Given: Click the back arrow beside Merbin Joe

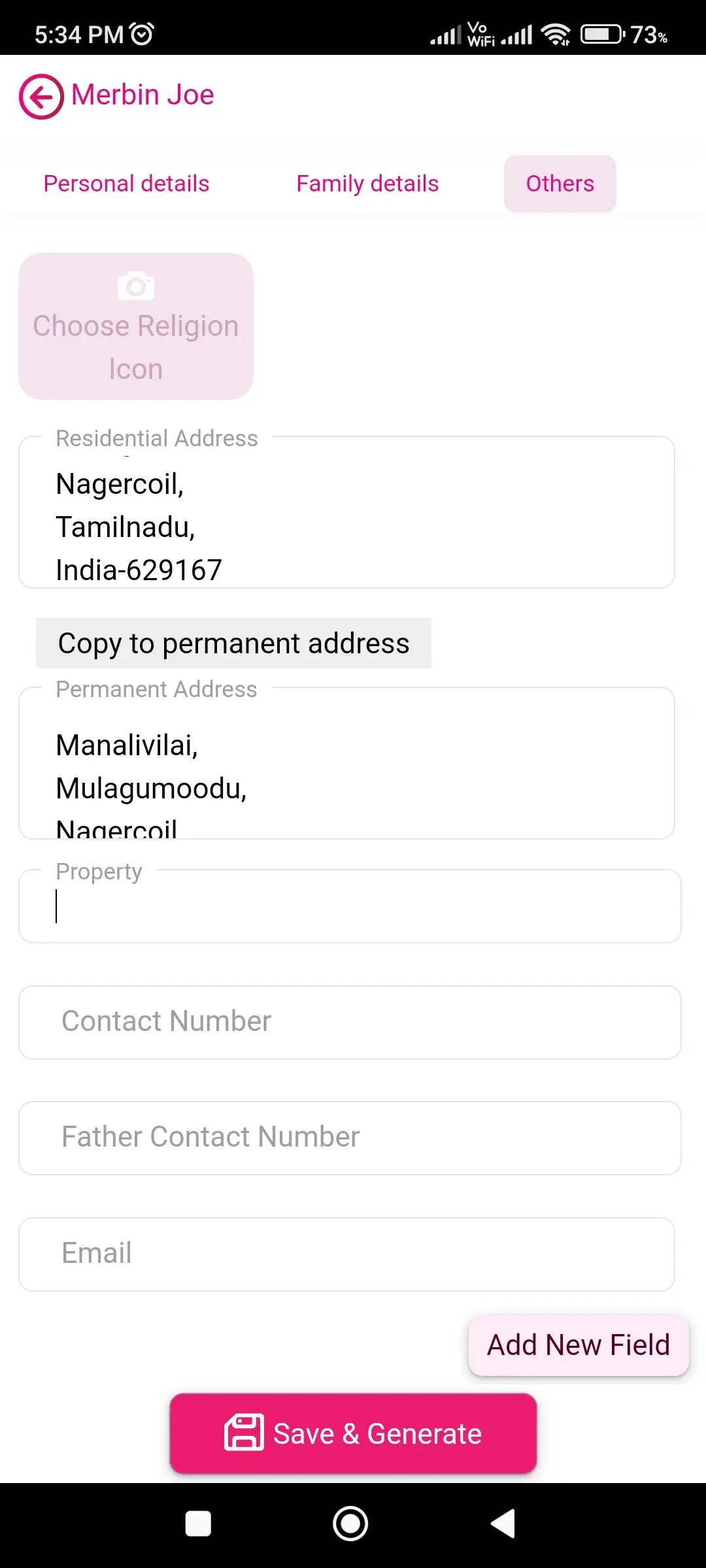Looking at the screenshot, I should click(41, 95).
